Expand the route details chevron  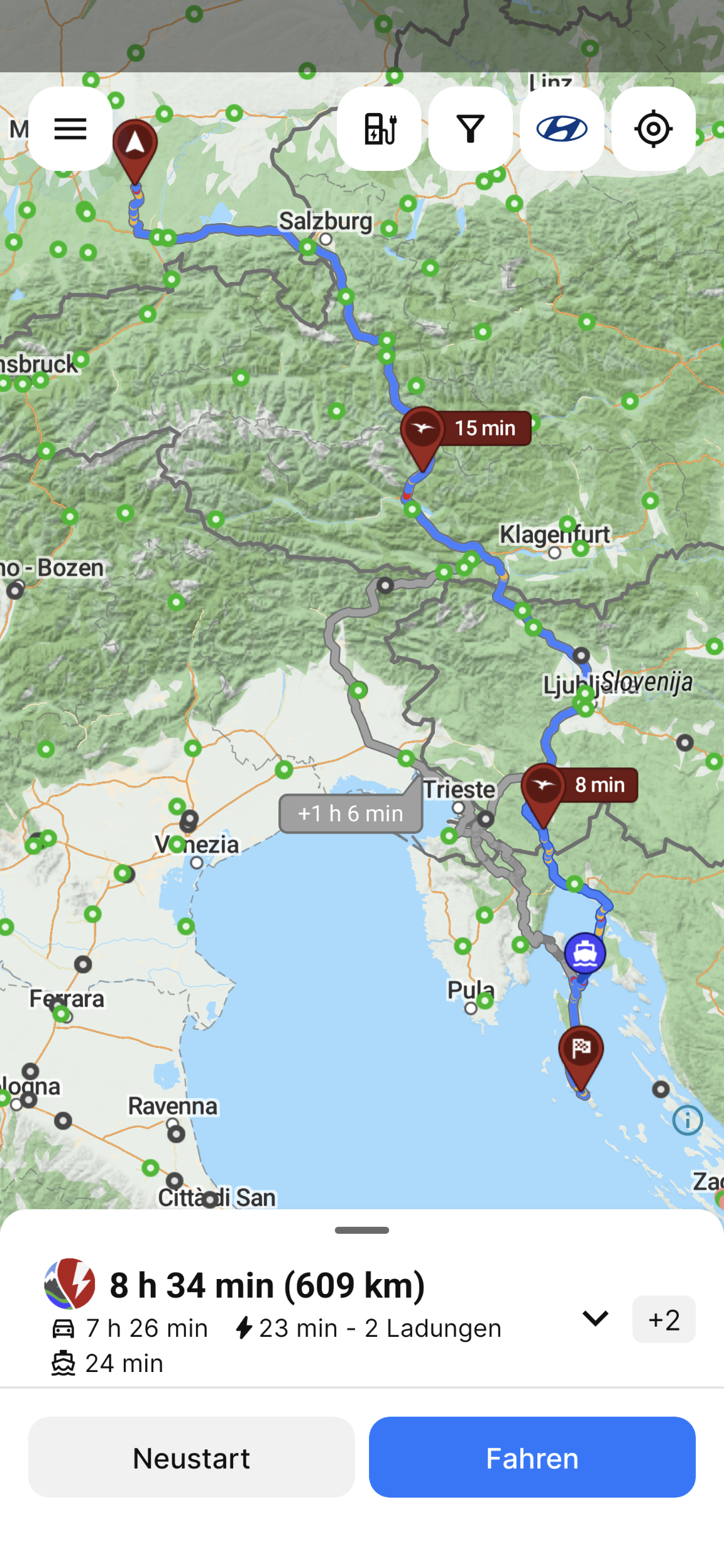click(595, 1317)
